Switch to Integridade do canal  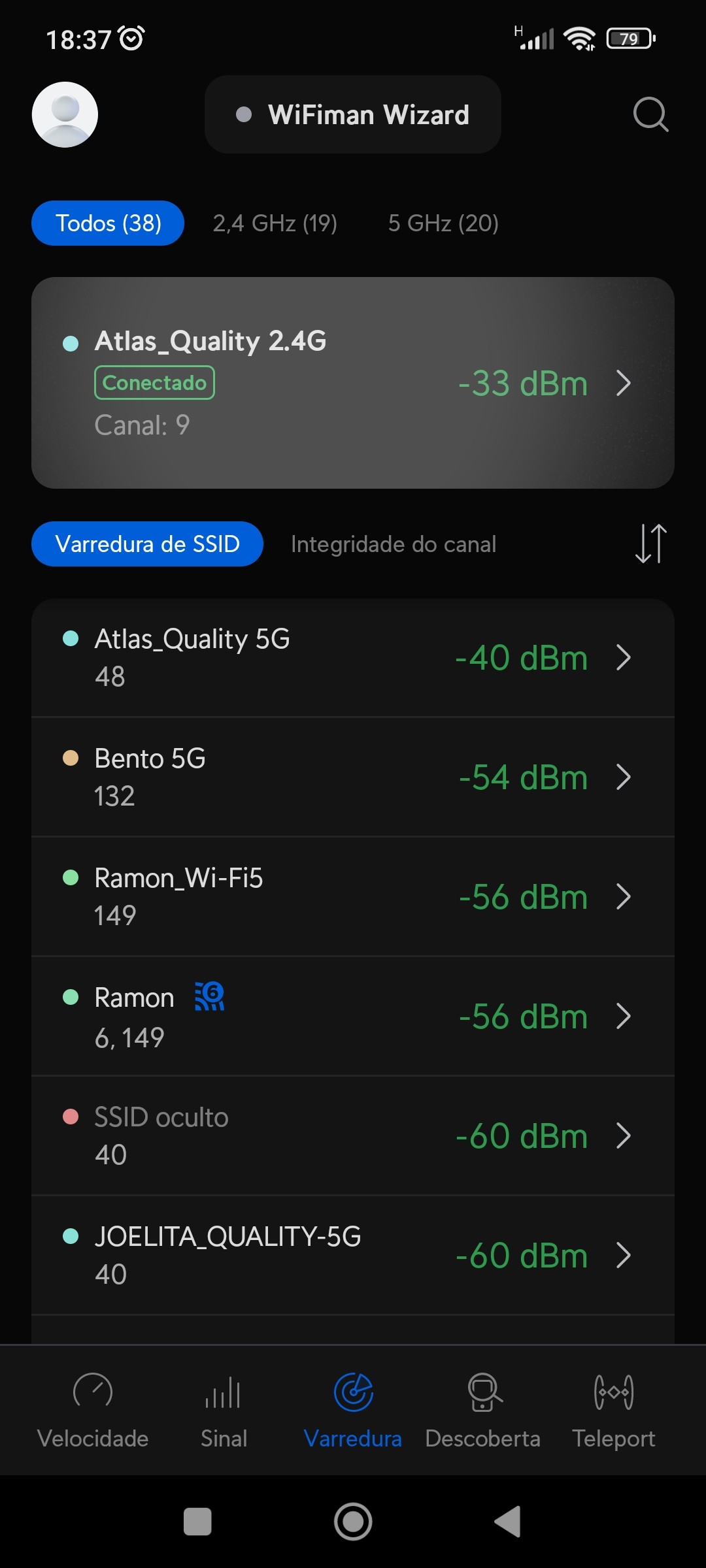[394, 544]
